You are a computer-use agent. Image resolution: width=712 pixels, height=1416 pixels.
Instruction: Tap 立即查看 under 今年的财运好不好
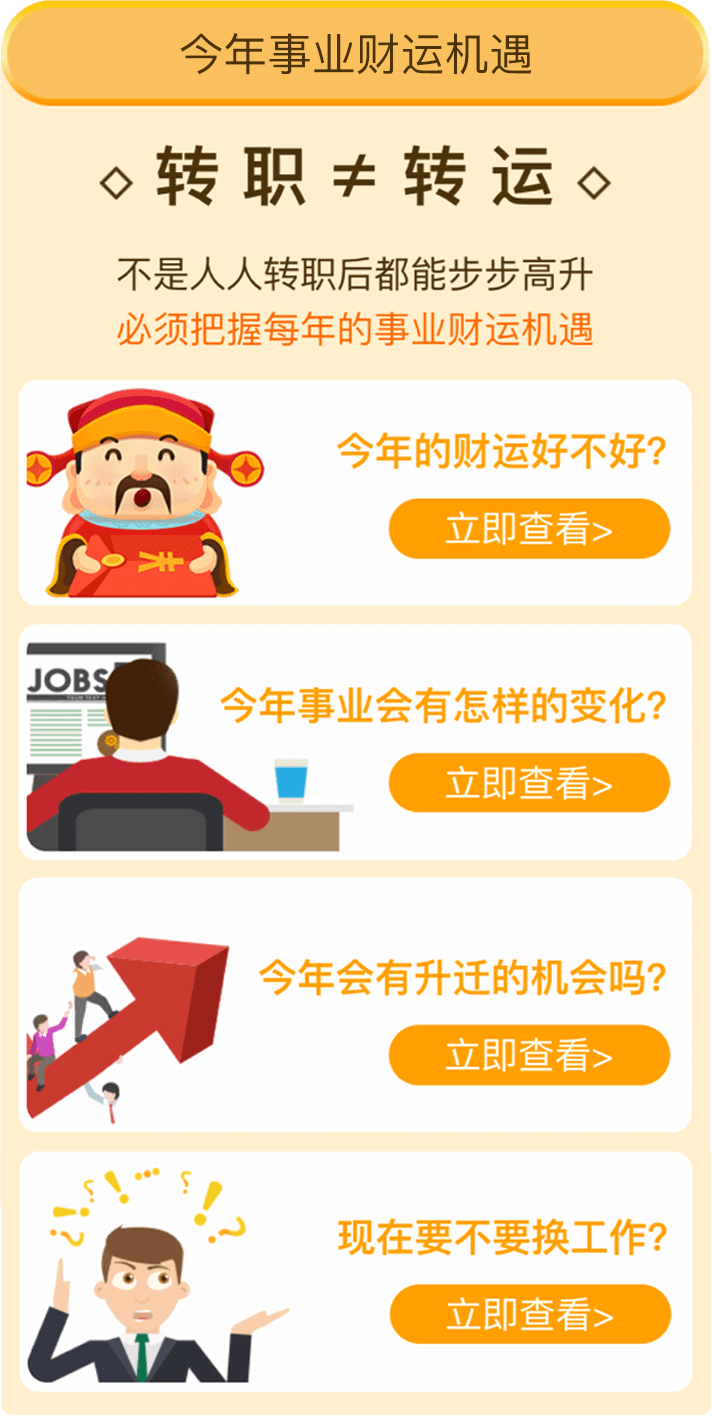point(529,529)
